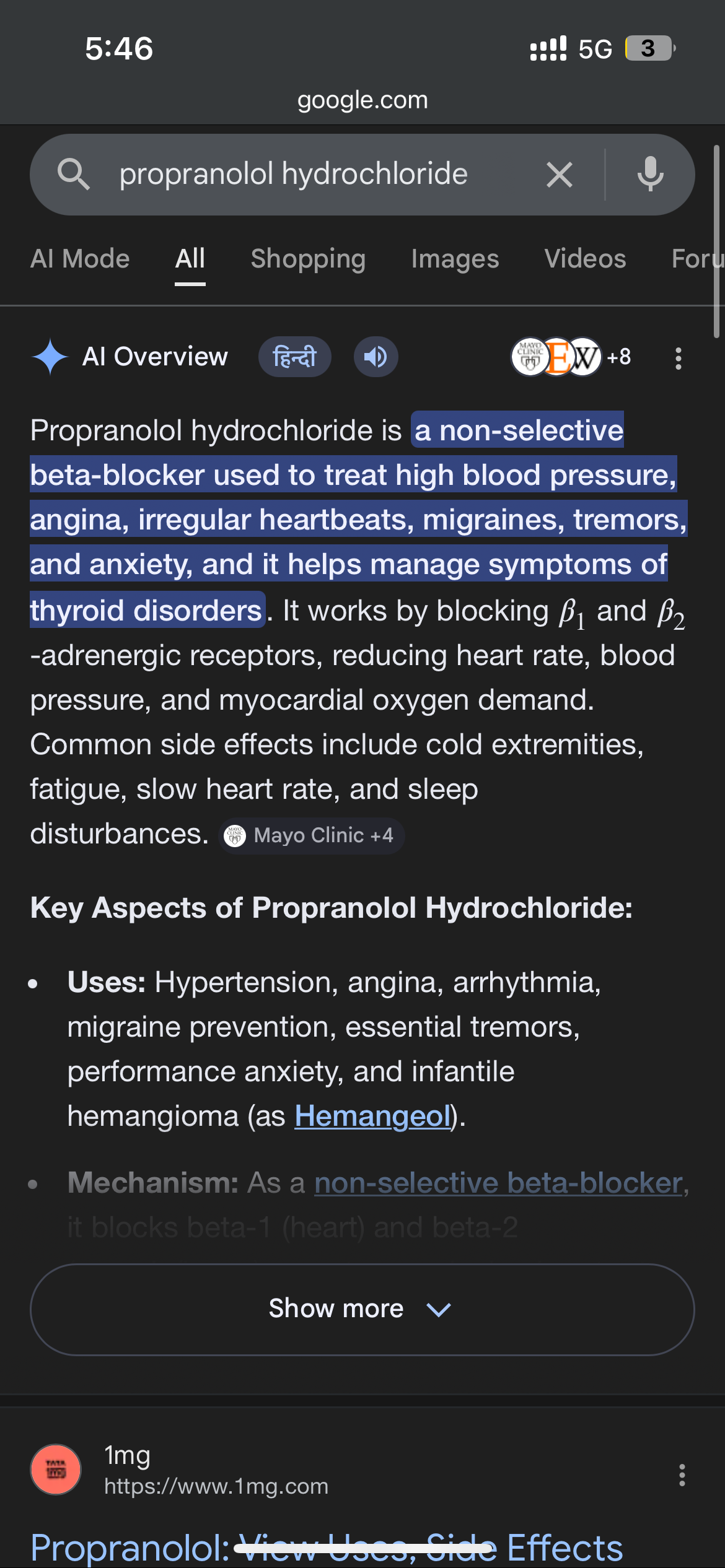Start voice search with the microphone

click(x=650, y=174)
